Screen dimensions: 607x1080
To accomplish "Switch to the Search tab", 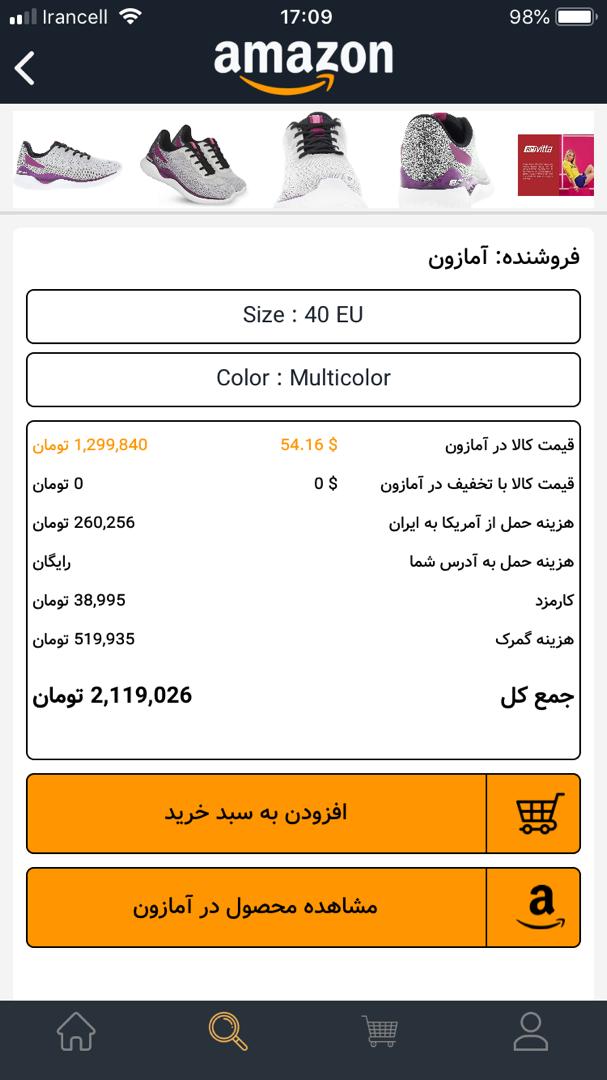I will 228,1030.
